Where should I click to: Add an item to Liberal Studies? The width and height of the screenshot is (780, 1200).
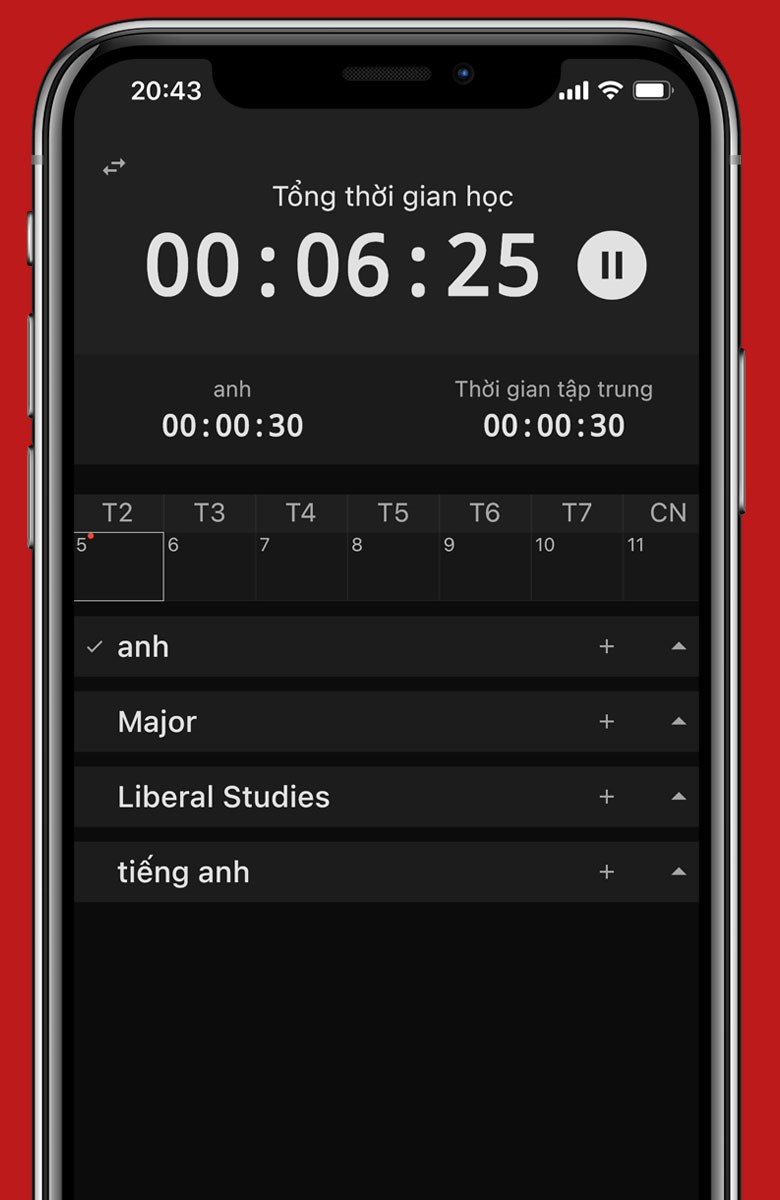pos(606,797)
